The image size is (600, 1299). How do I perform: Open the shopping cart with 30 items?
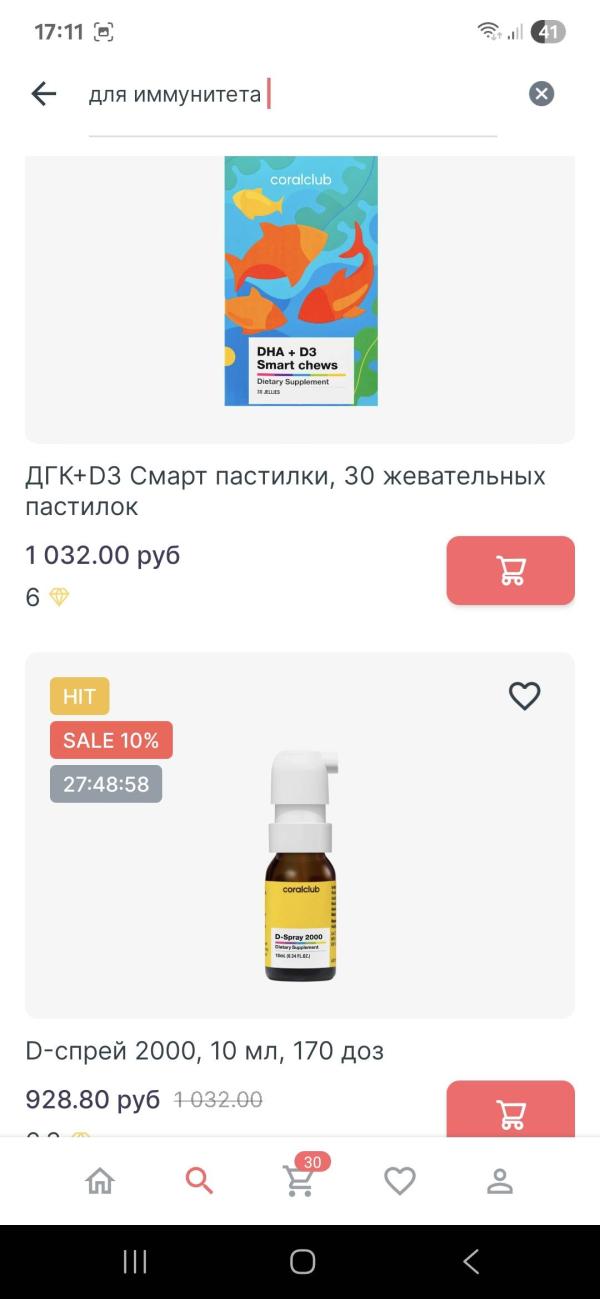[300, 1181]
